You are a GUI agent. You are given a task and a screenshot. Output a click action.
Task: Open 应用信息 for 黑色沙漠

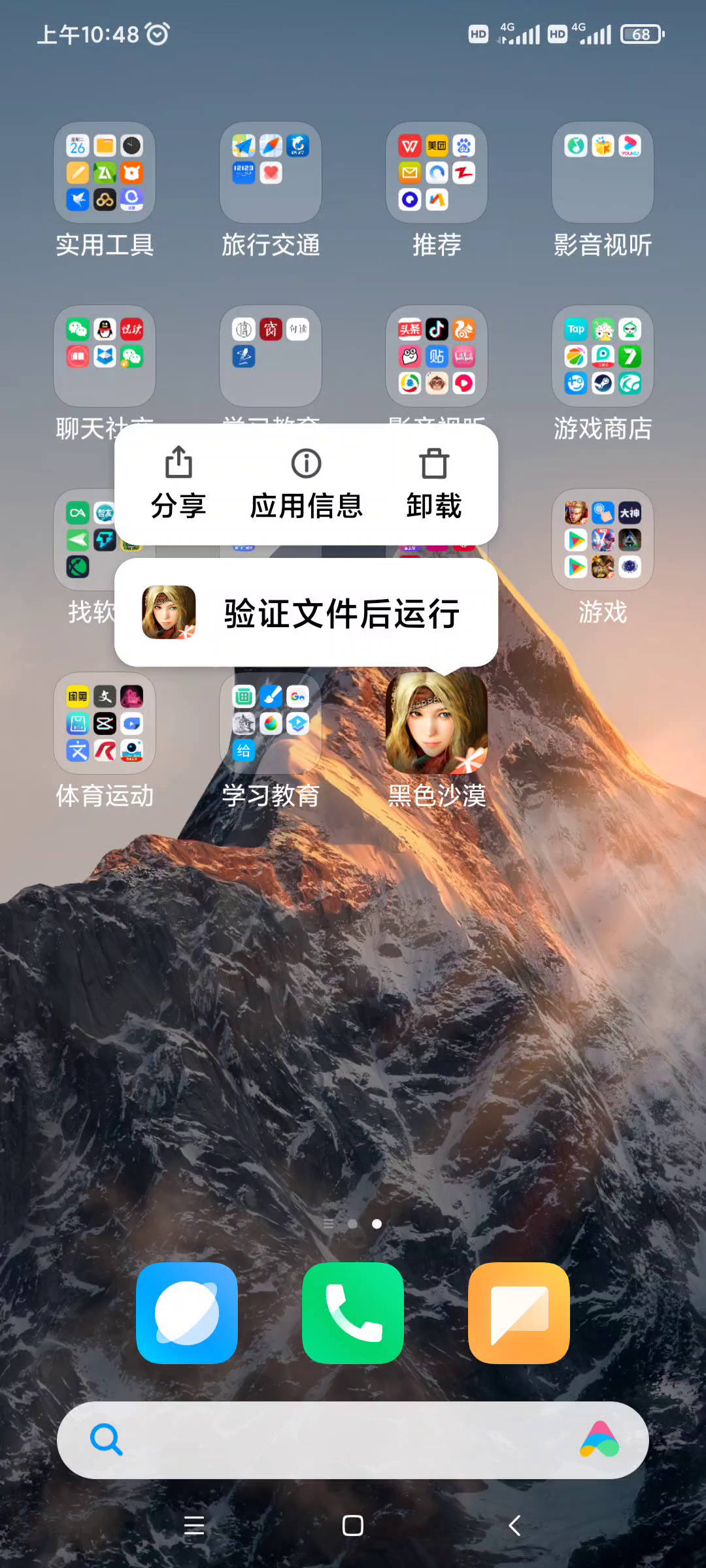coord(306,483)
